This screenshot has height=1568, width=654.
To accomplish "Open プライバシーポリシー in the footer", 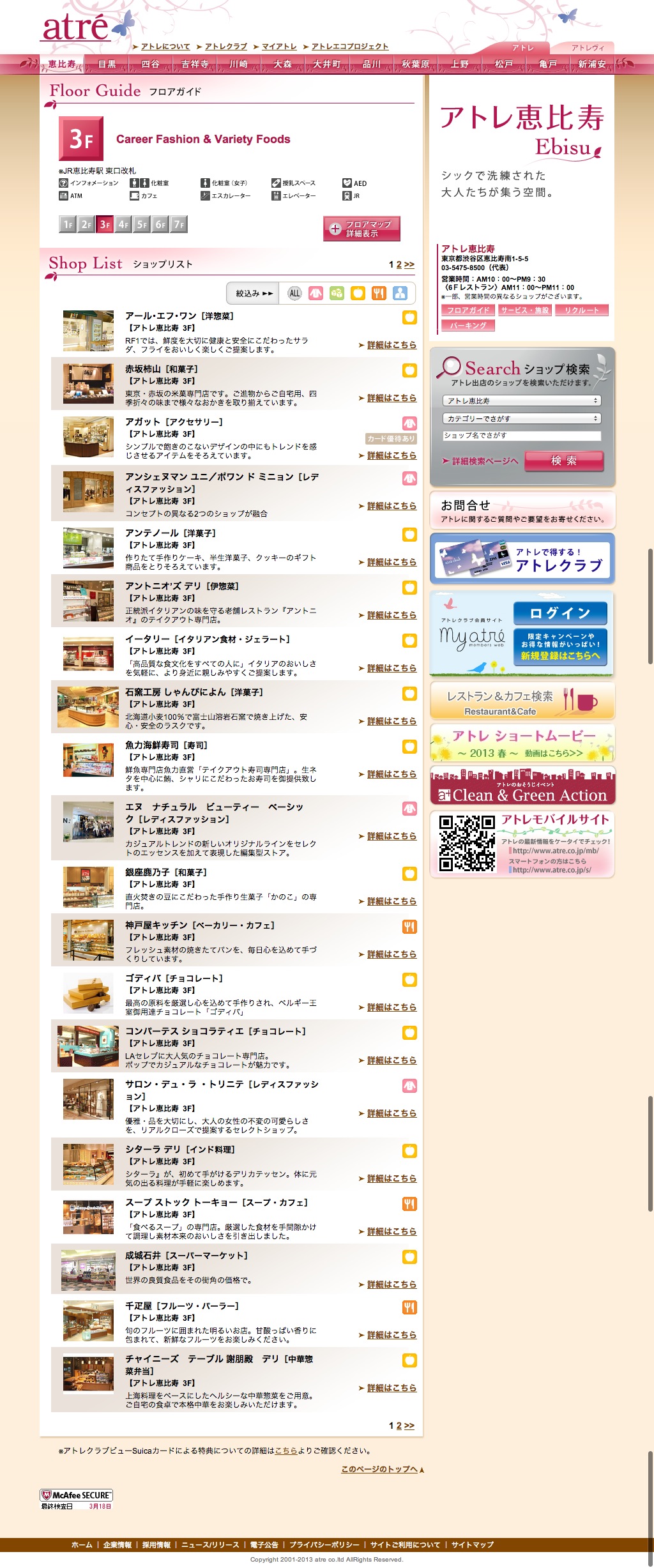I will point(324,1544).
